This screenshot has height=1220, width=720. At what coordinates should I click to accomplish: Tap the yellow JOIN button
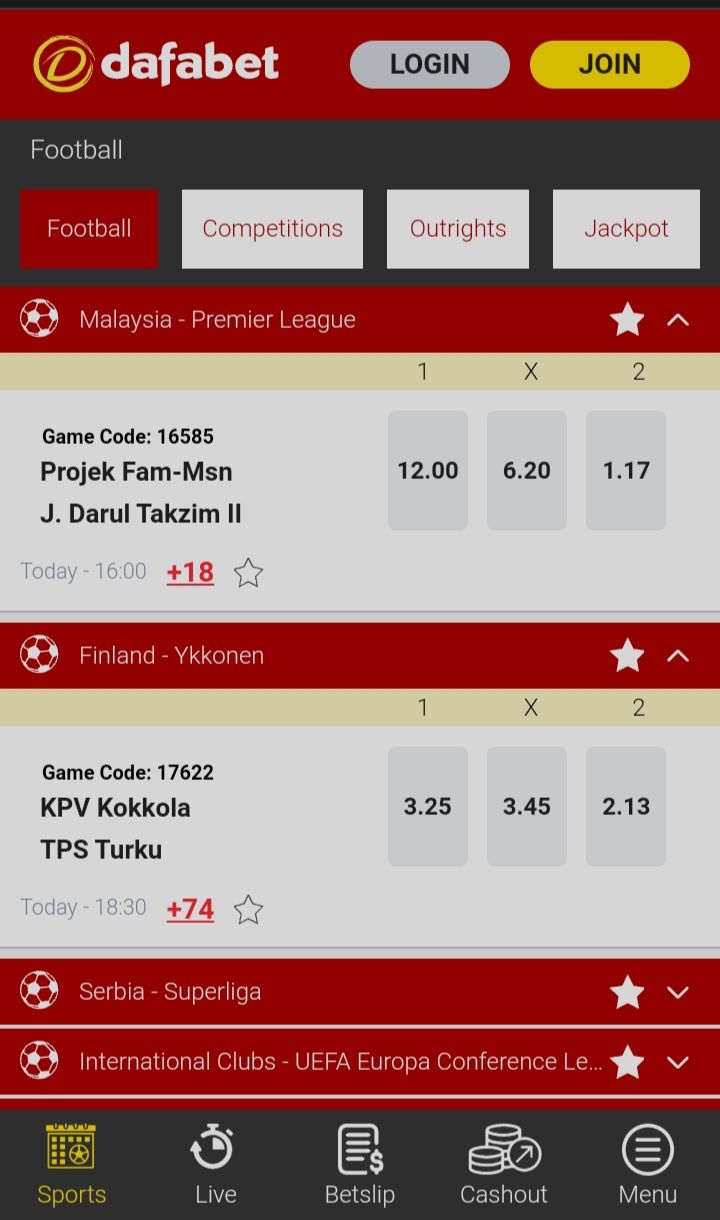coord(609,65)
